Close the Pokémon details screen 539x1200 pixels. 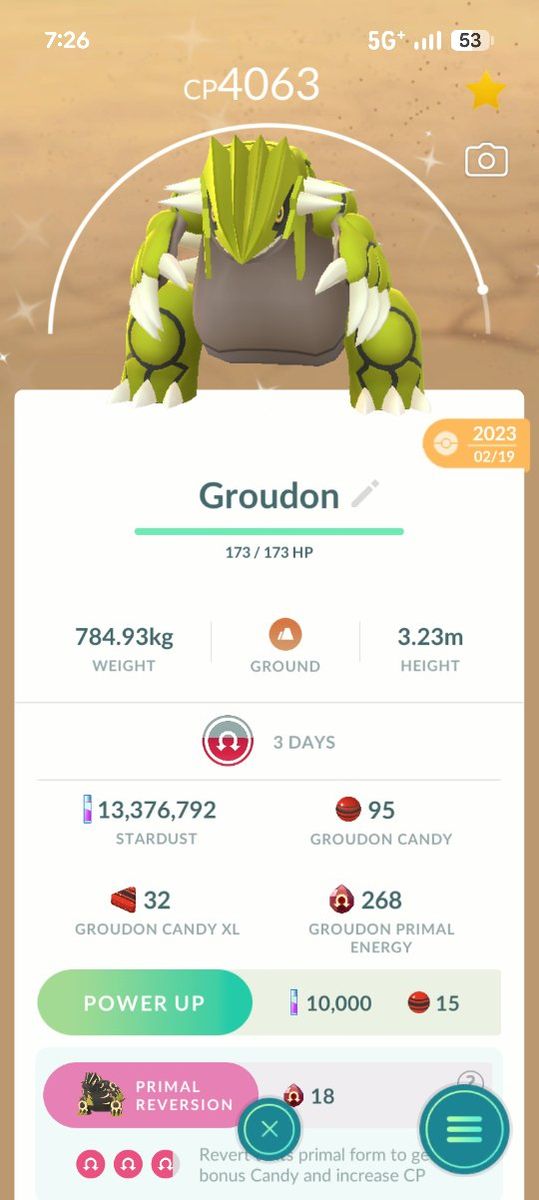269,1131
